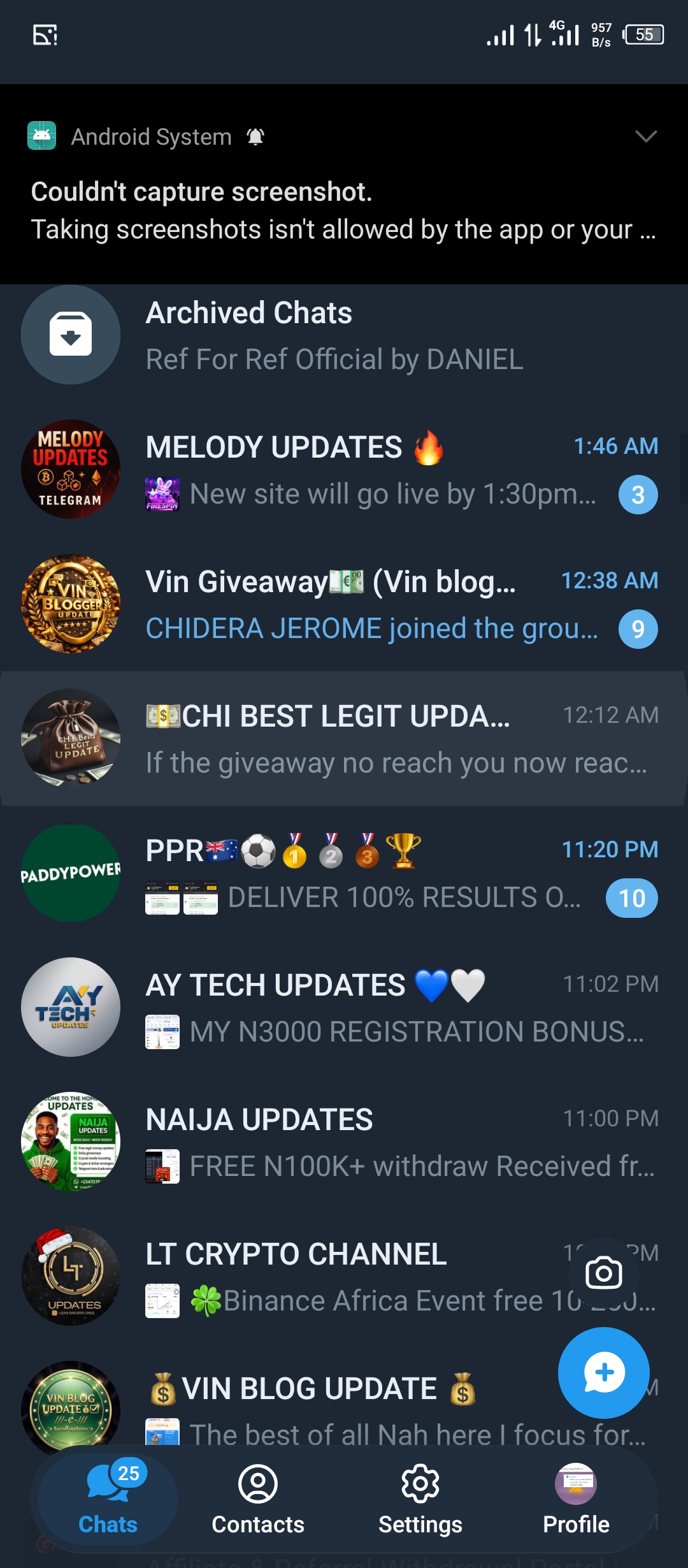Open the MELODY UPDATES chat

(x=344, y=470)
